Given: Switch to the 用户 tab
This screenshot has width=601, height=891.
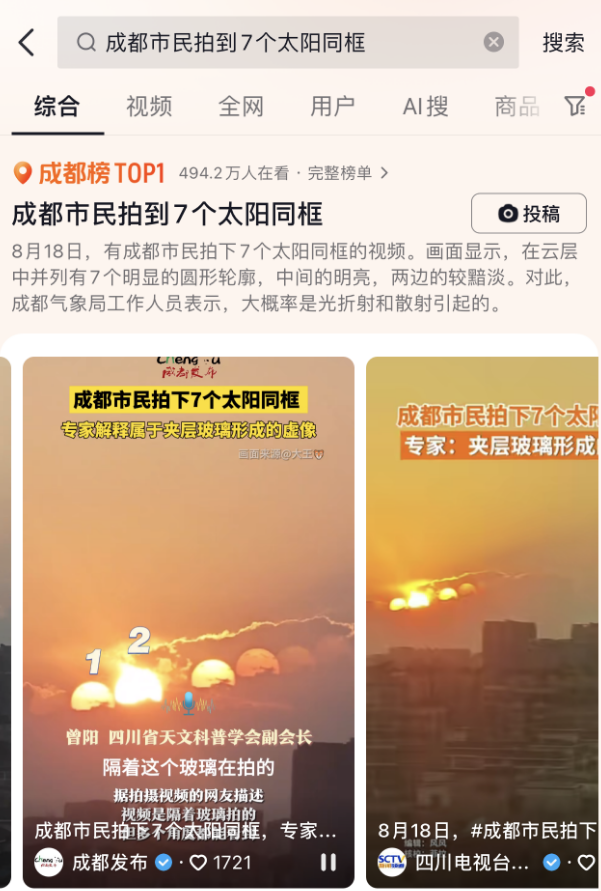Looking at the screenshot, I should [333, 106].
